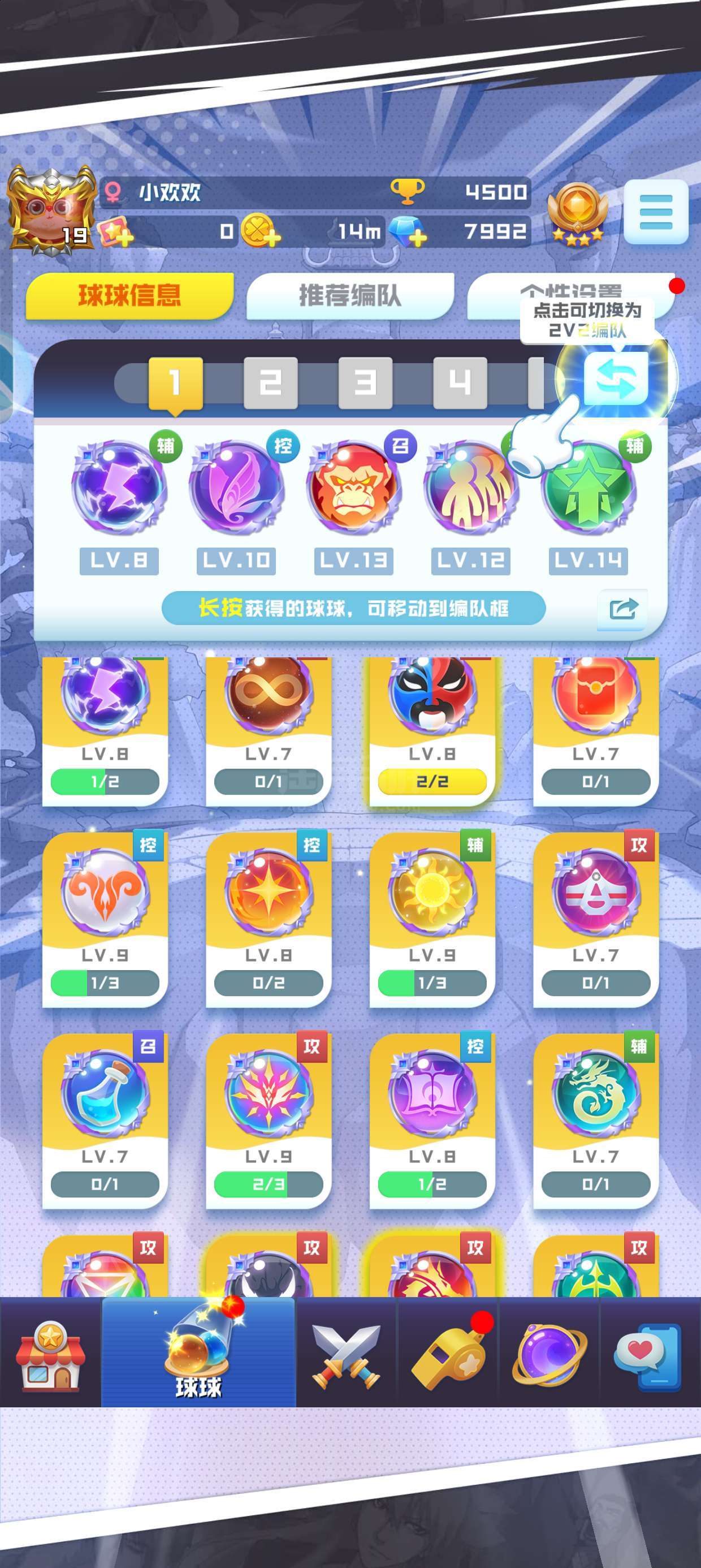Open the hamburger menu button
The height and width of the screenshot is (1568, 701).
click(x=656, y=212)
